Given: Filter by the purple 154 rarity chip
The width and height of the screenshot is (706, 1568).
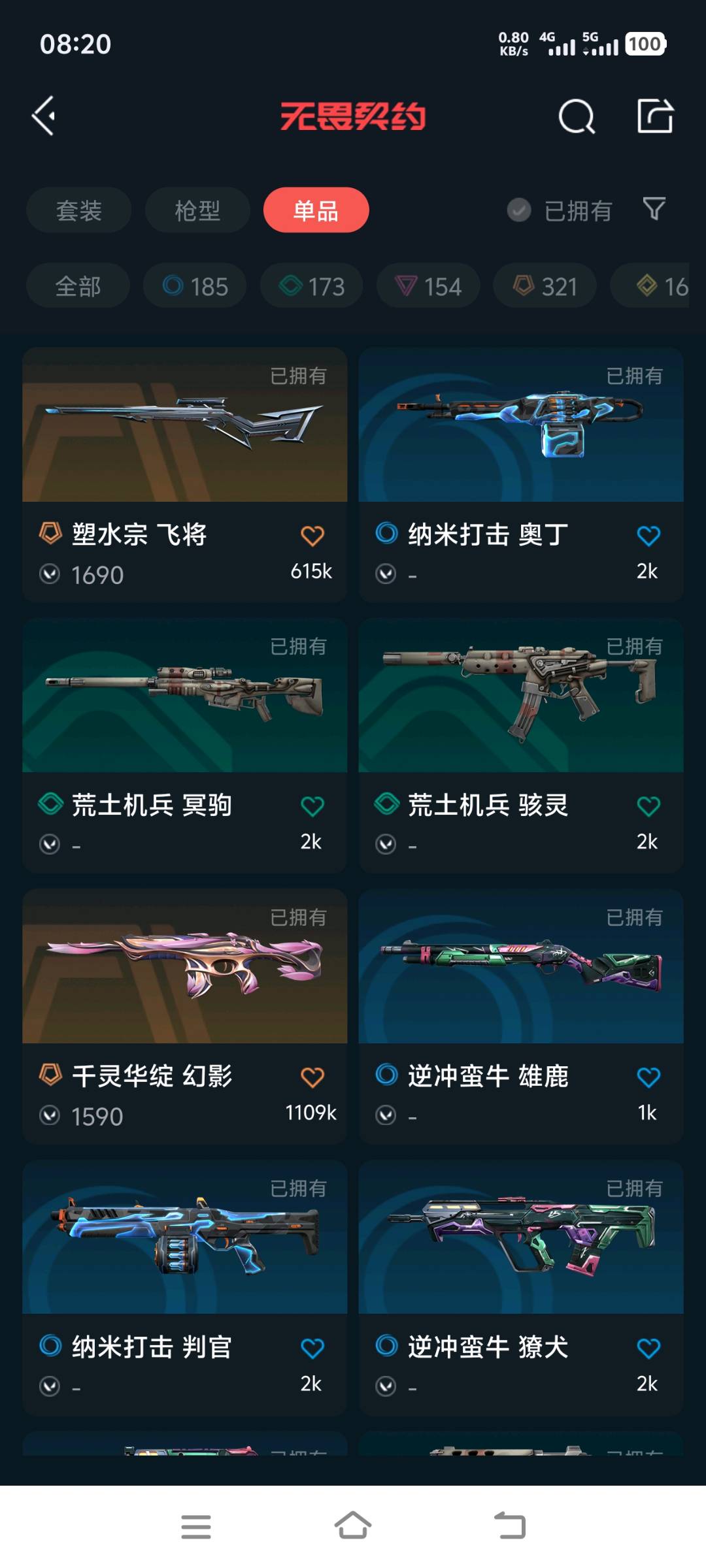Looking at the screenshot, I should point(428,286).
